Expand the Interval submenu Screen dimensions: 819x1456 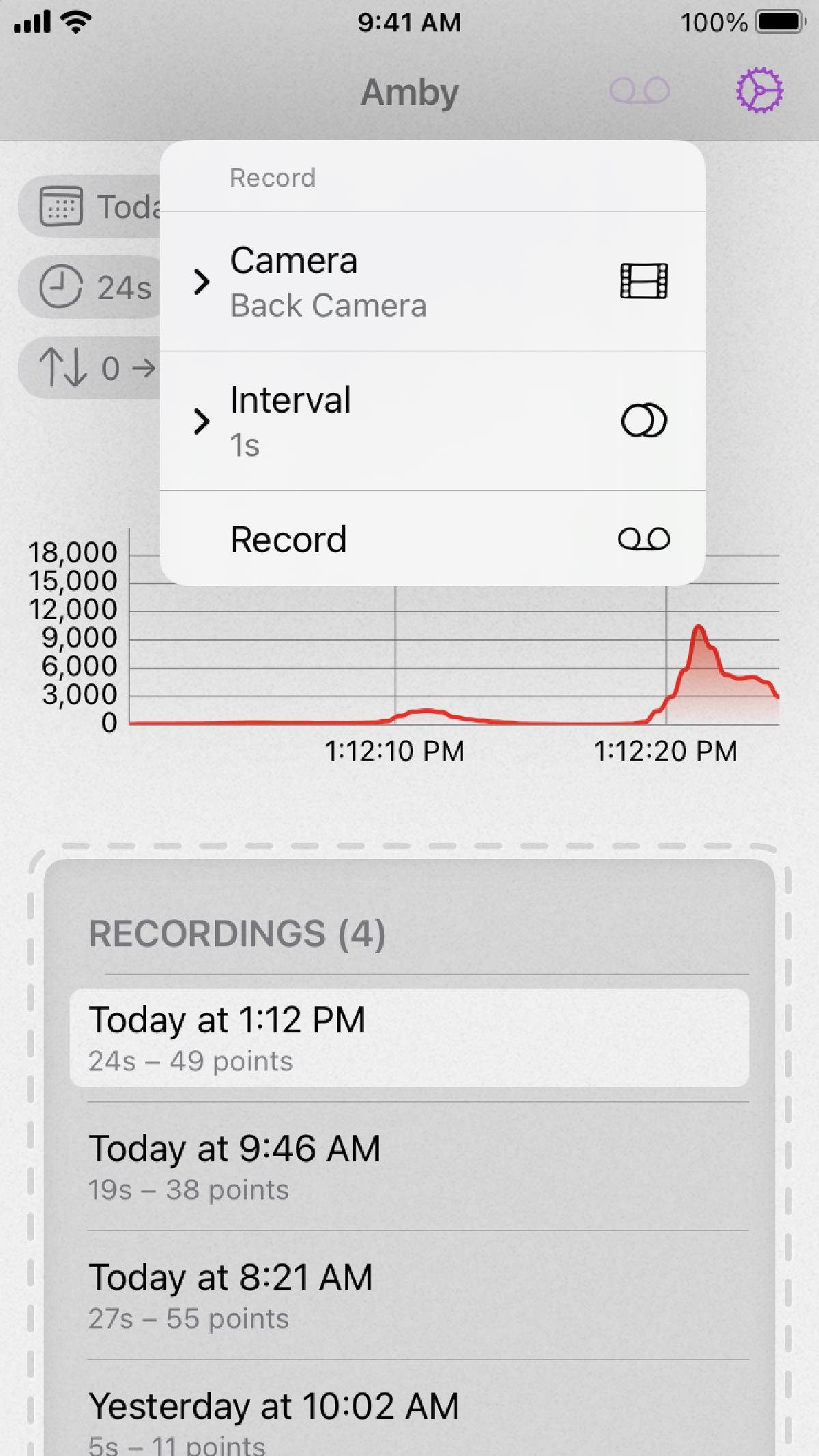tap(431, 421)
